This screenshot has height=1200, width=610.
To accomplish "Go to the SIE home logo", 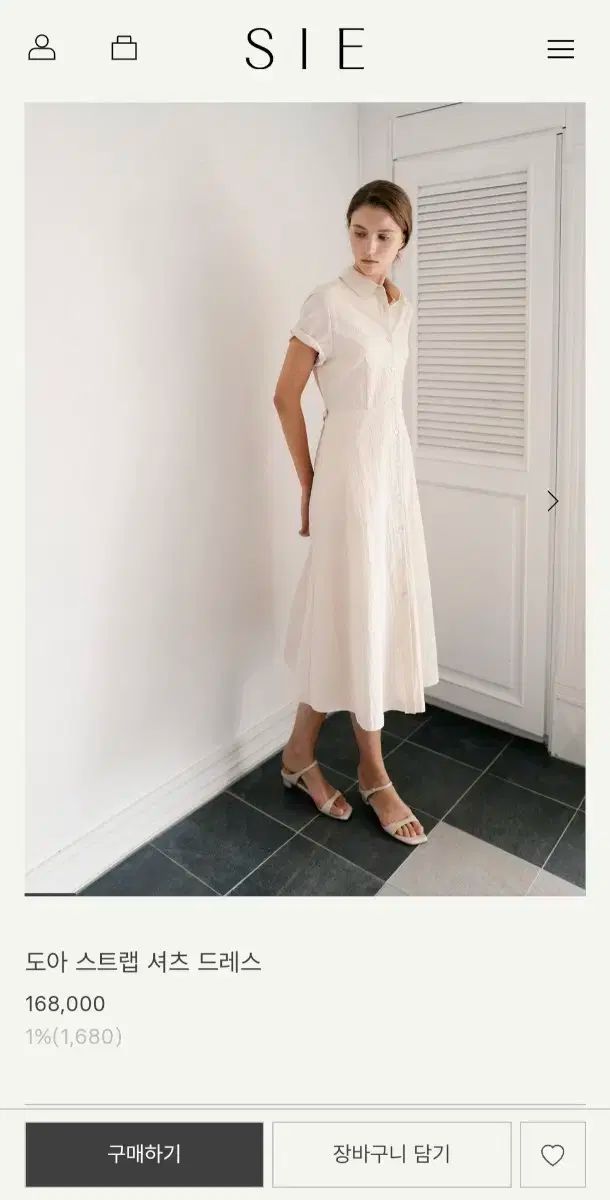I will (x=305, y=48).
